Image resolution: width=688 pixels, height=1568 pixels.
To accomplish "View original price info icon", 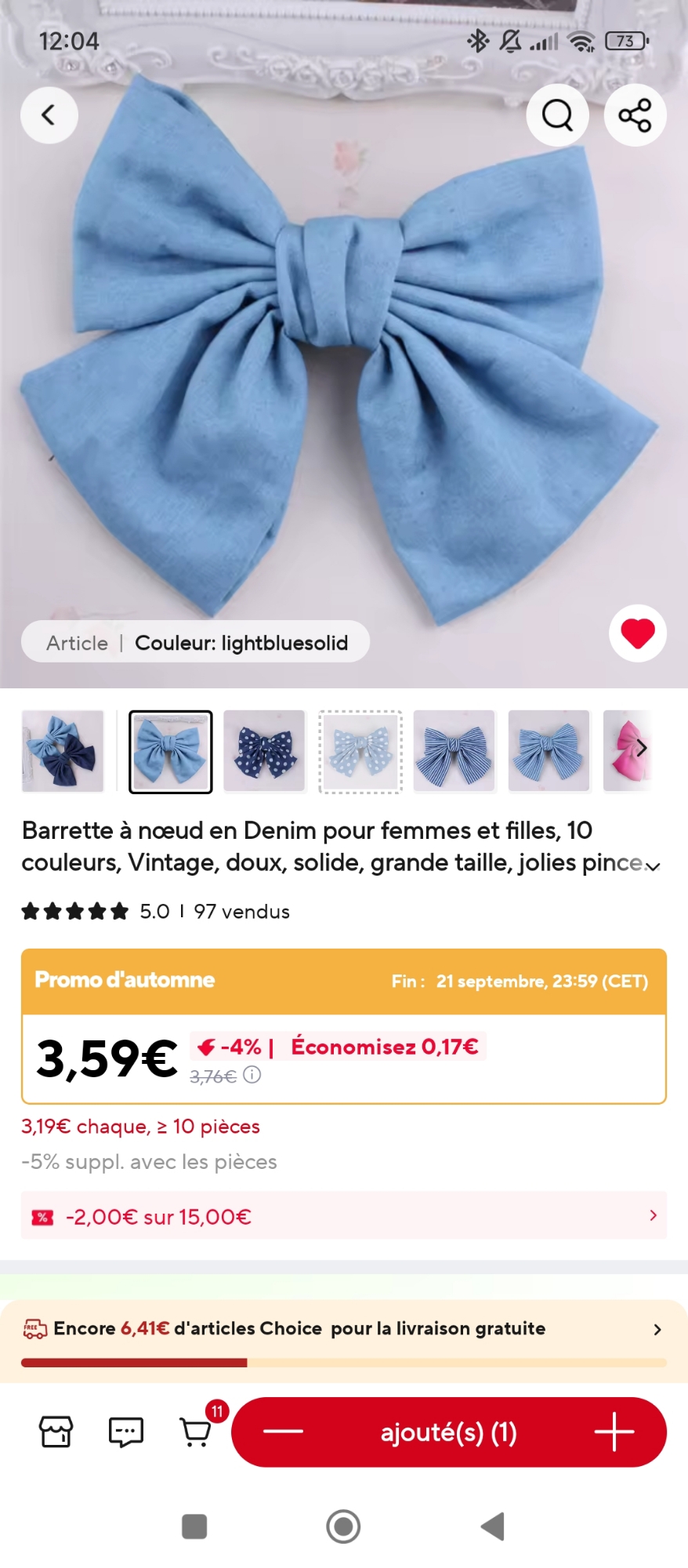I will click(252, 1075).
